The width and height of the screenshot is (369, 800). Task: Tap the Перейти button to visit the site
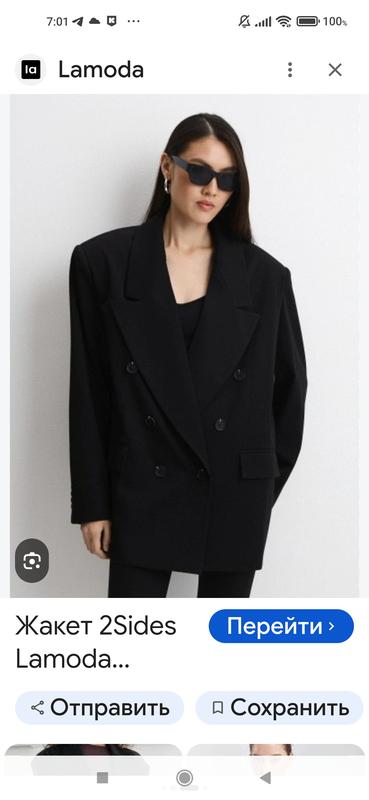tap(281, 626)
